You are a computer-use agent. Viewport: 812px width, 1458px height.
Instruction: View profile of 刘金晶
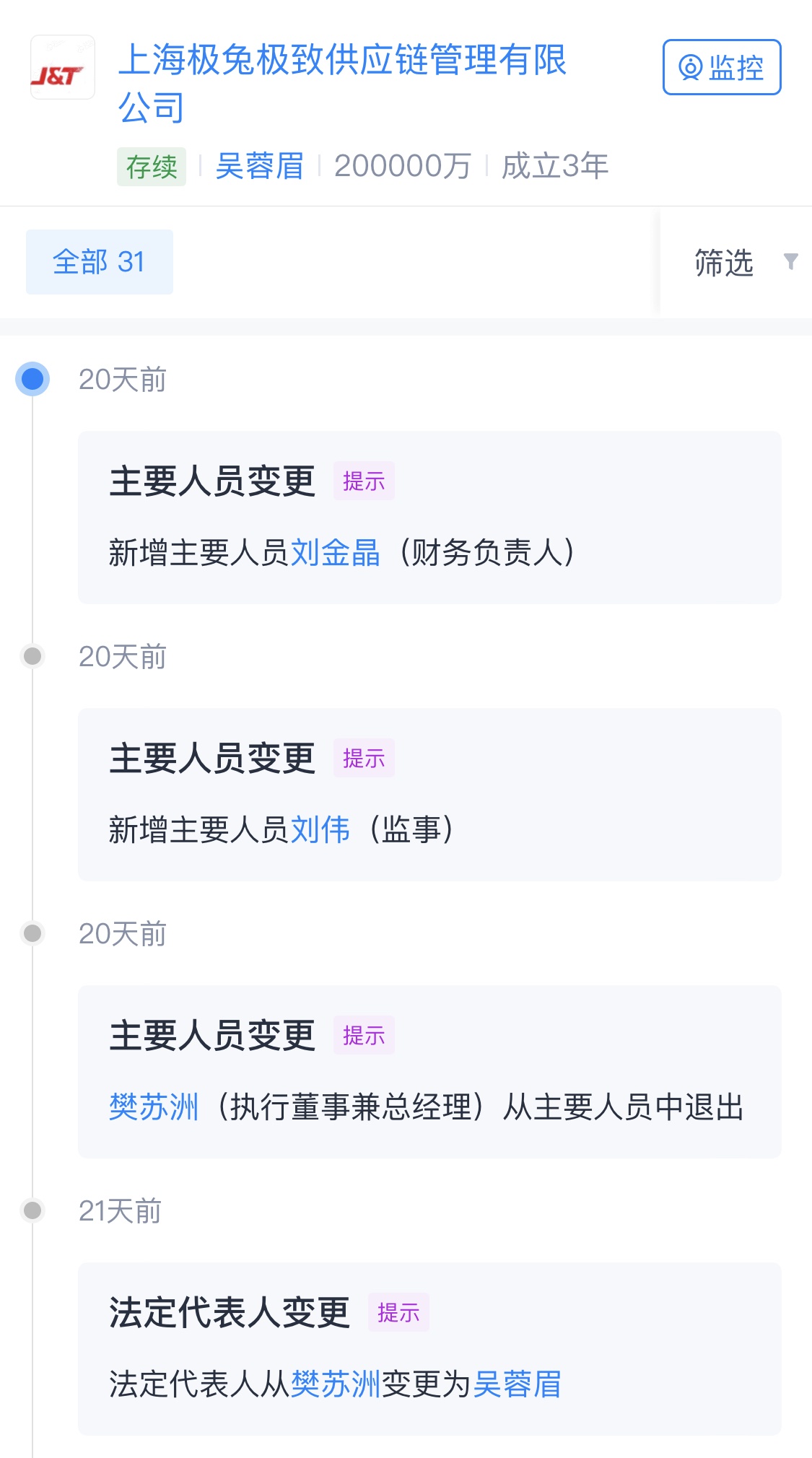pos(335,553)
